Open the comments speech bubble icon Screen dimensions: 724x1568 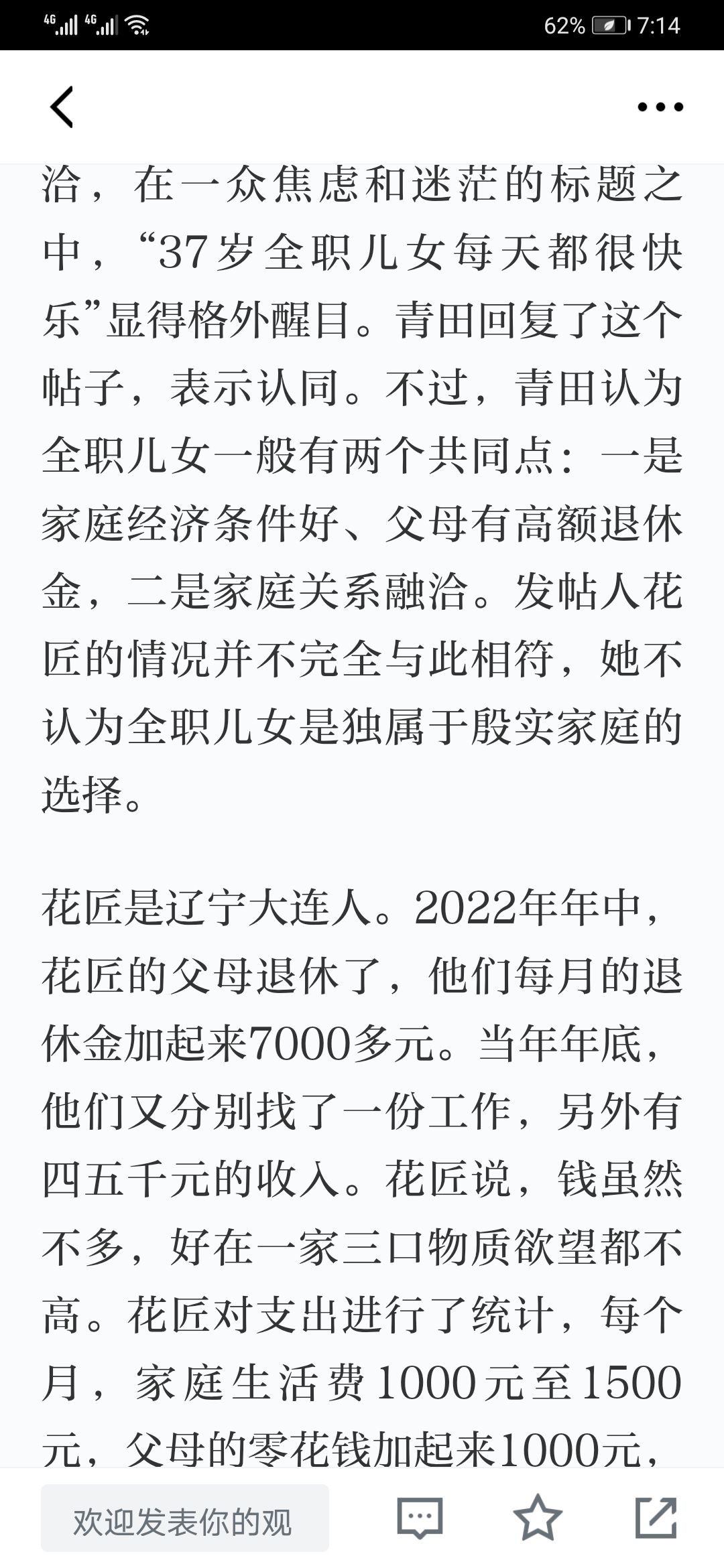pyautogui.click(x=420, y=1518)
